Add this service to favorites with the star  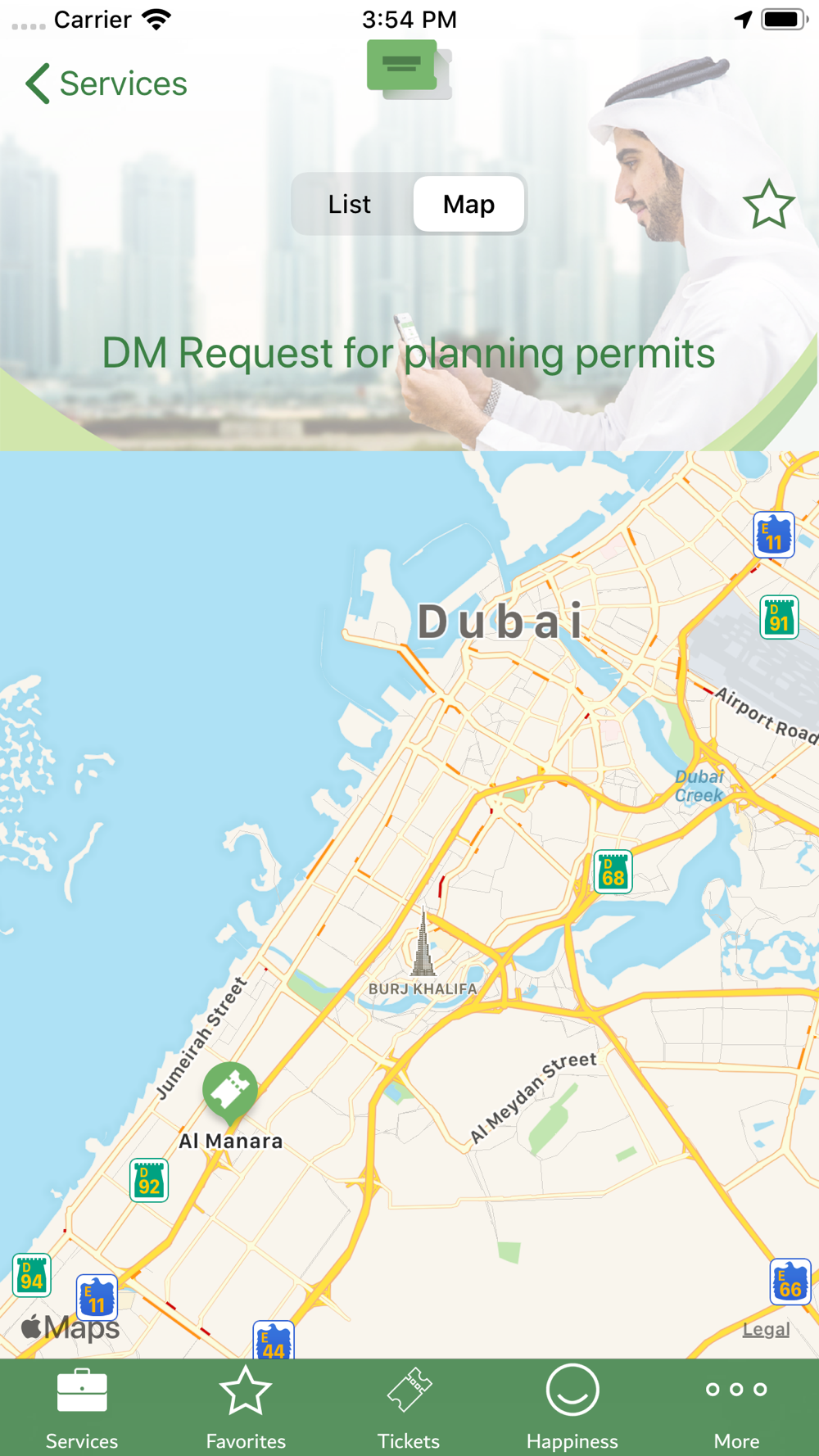(x=768, y=205)
